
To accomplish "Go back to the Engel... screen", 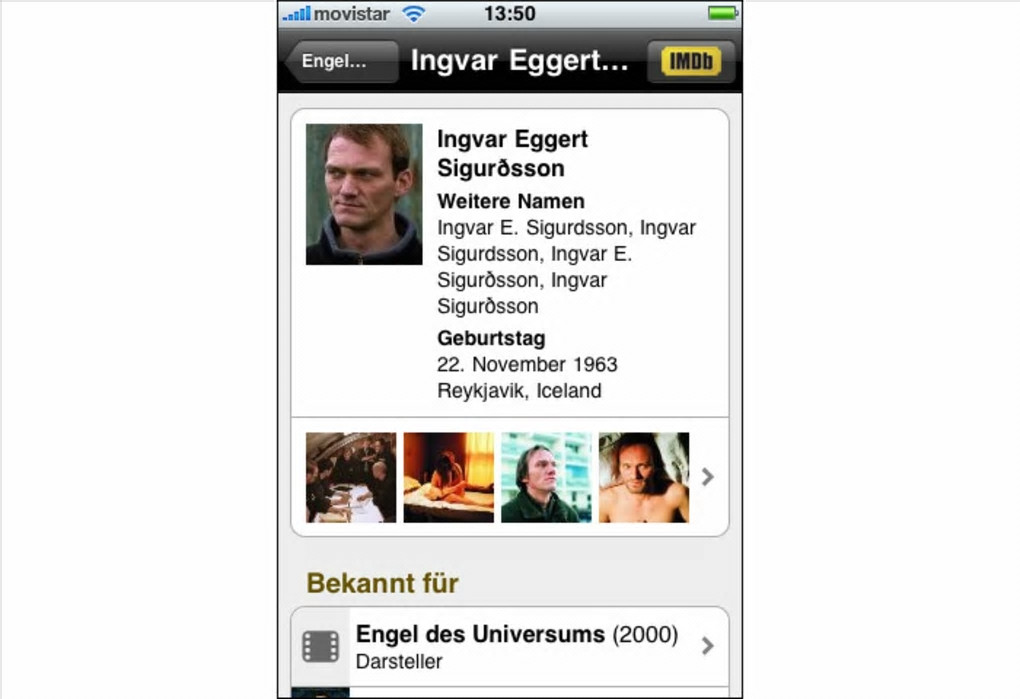I will [341, 62].
